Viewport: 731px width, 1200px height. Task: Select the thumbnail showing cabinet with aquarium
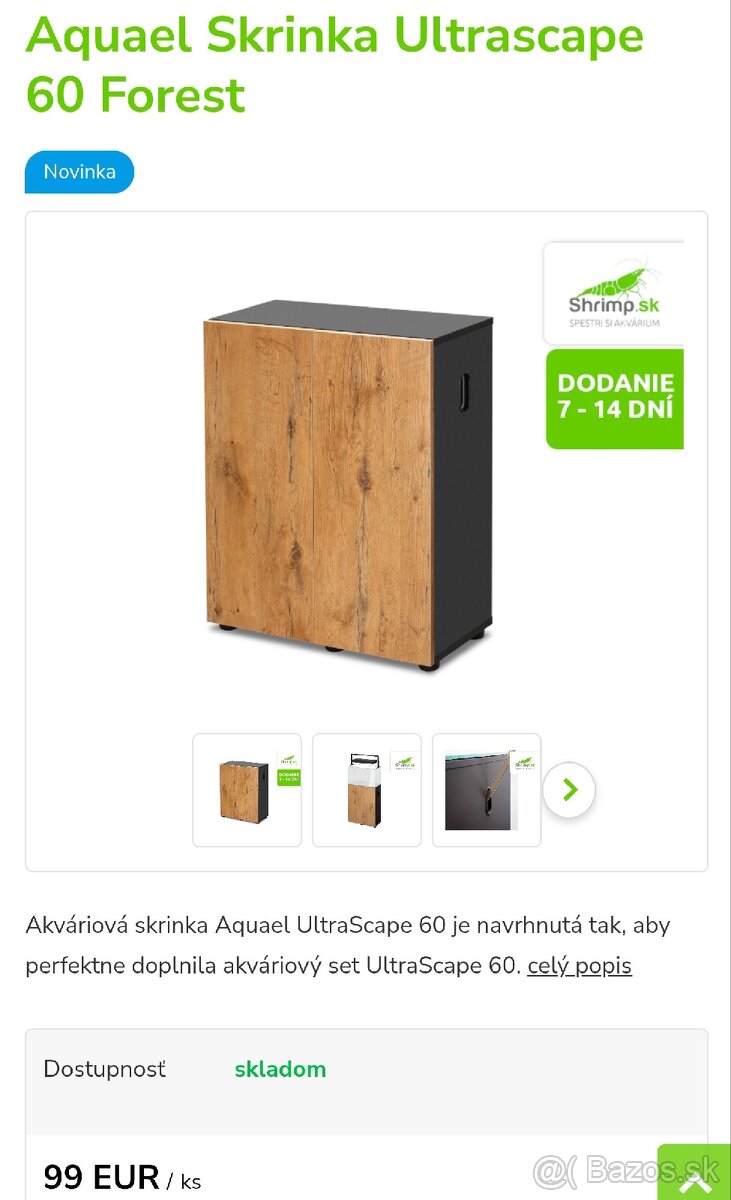[367, 790]
